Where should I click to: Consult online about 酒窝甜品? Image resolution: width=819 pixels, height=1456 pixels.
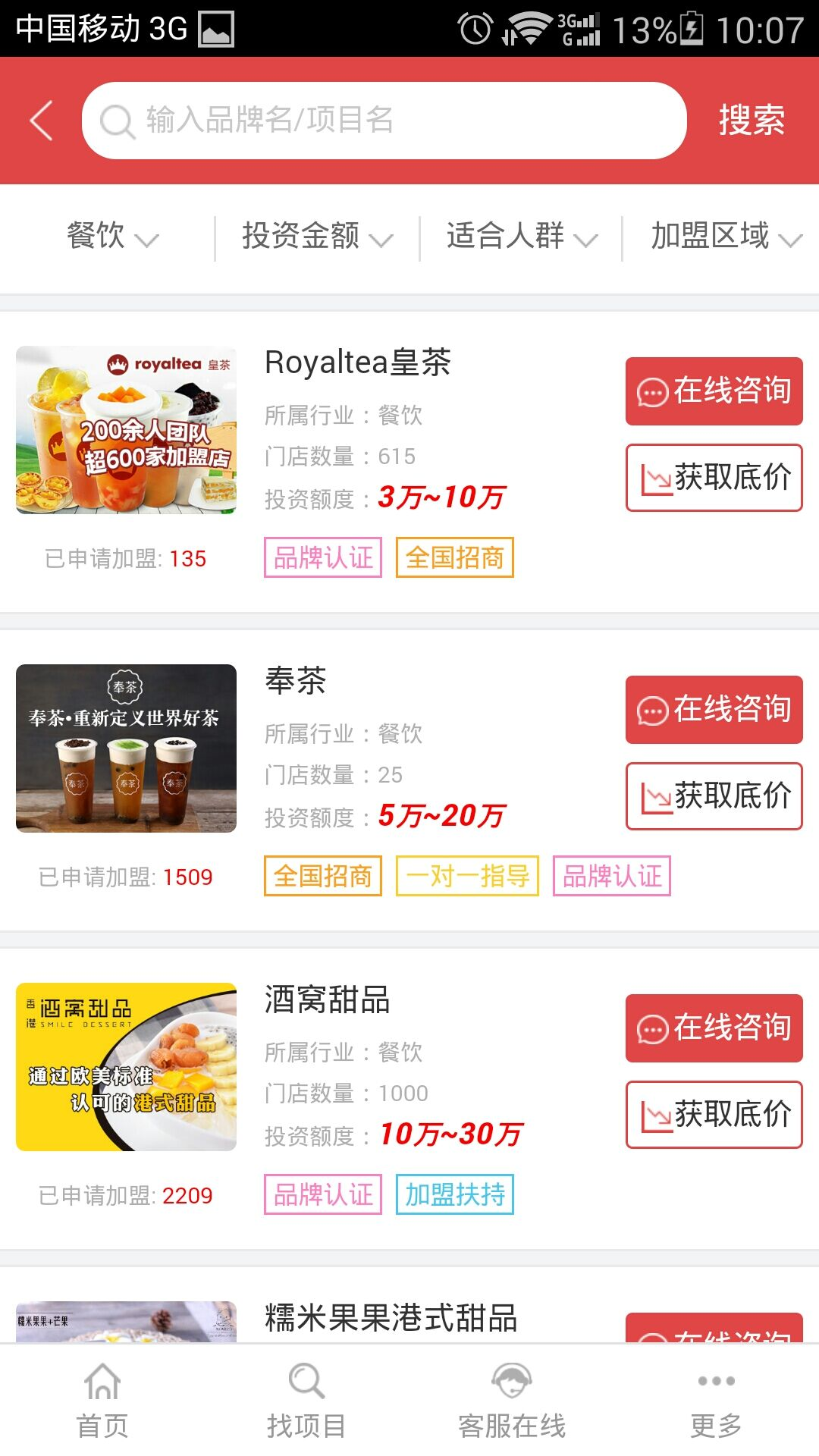[714, 1028]
